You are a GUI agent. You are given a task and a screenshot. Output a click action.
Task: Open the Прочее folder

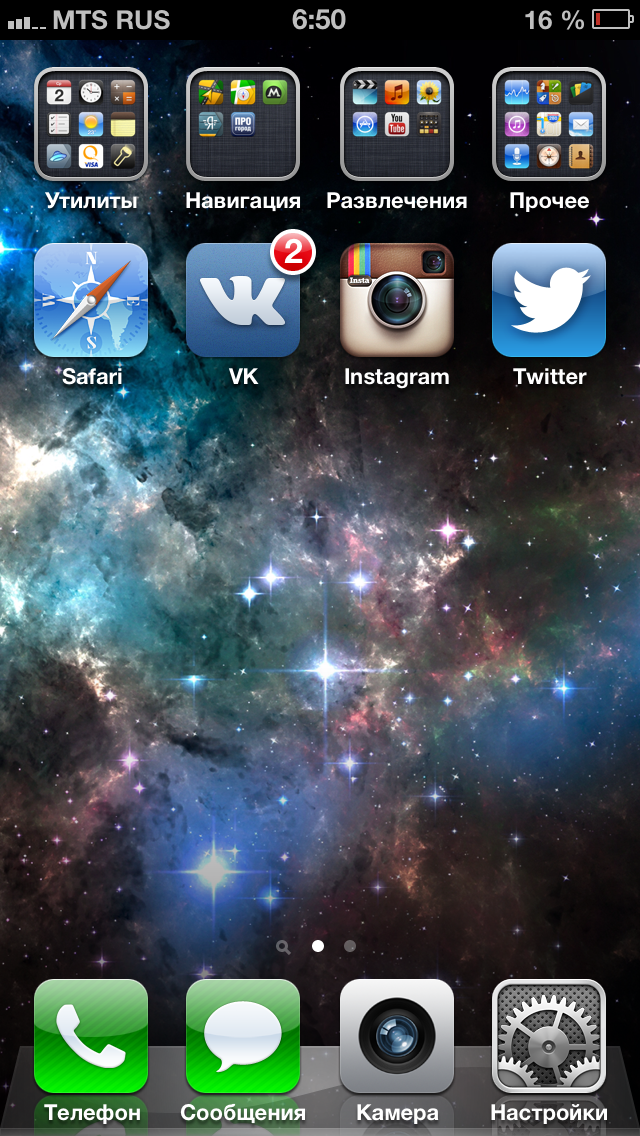pos(549,124)
